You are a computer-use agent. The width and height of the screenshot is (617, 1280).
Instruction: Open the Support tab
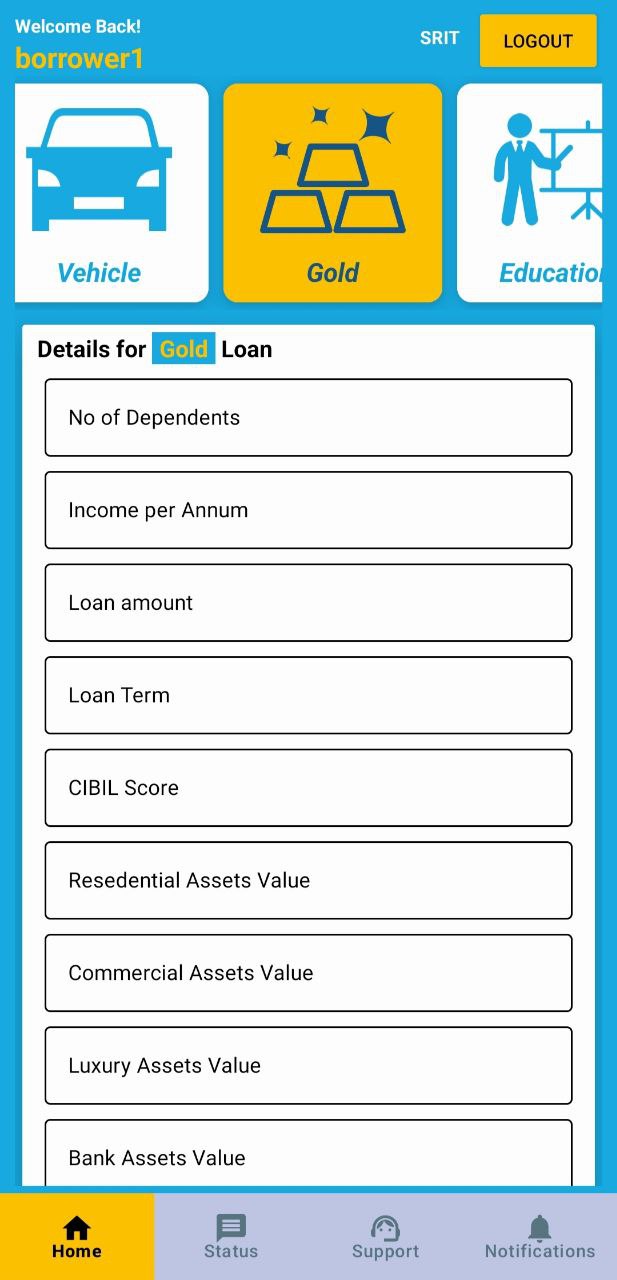(385, 1237)
